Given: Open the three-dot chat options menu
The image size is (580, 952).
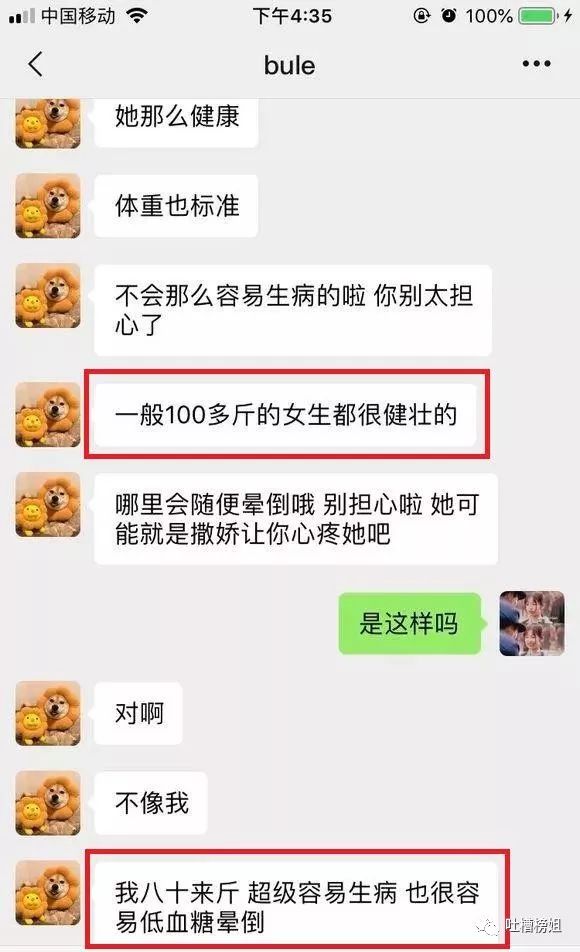Looking at the screenshot, I should (x=536, y=64).
